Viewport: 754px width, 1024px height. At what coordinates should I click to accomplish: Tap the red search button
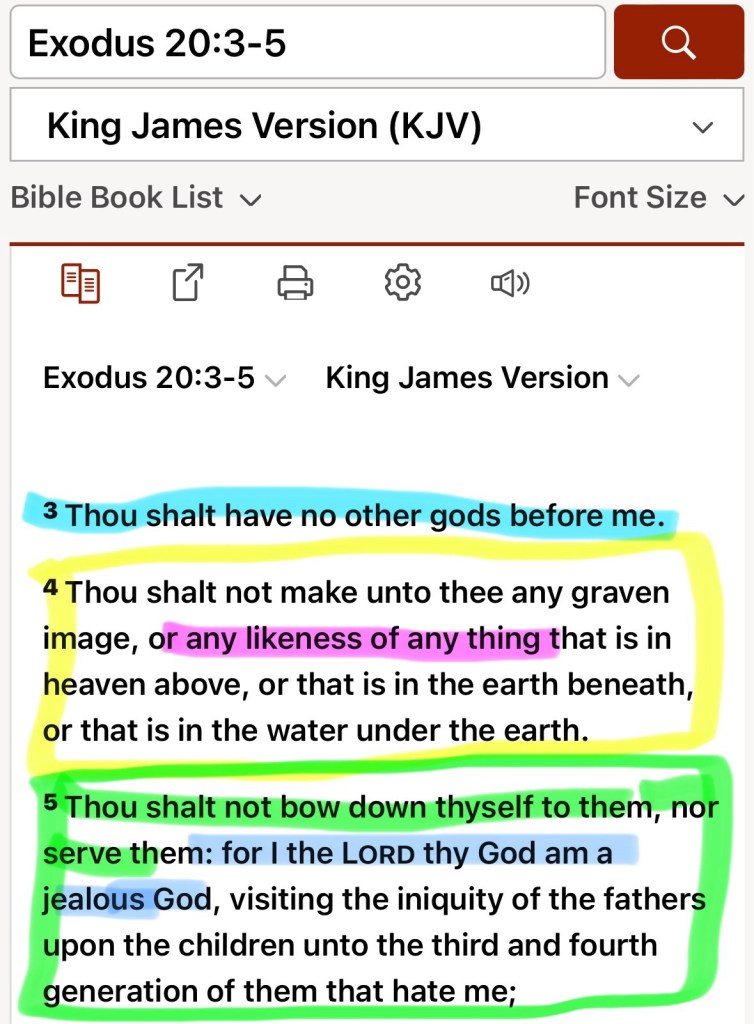coord(678,42)
